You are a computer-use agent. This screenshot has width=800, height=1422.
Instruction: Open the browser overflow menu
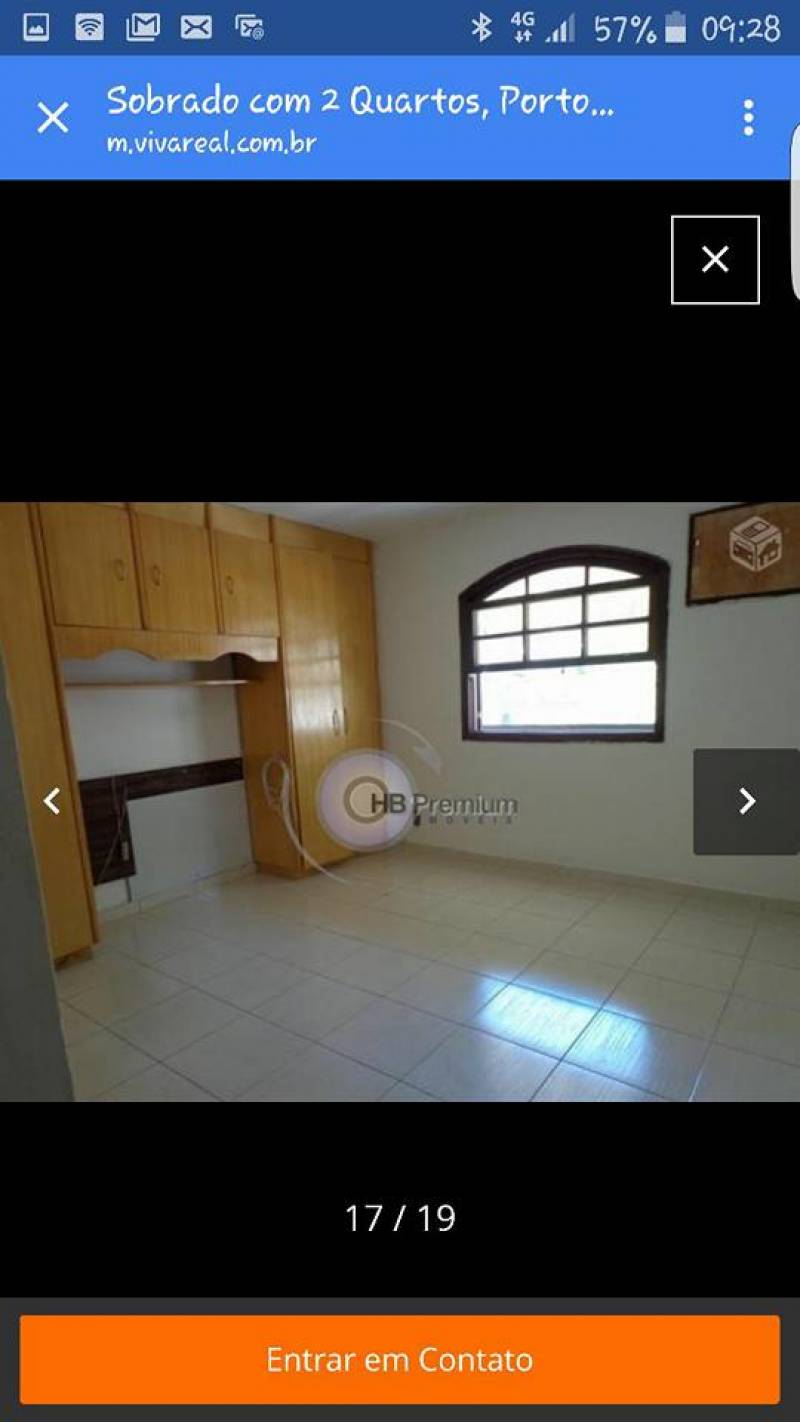point(748,118)
